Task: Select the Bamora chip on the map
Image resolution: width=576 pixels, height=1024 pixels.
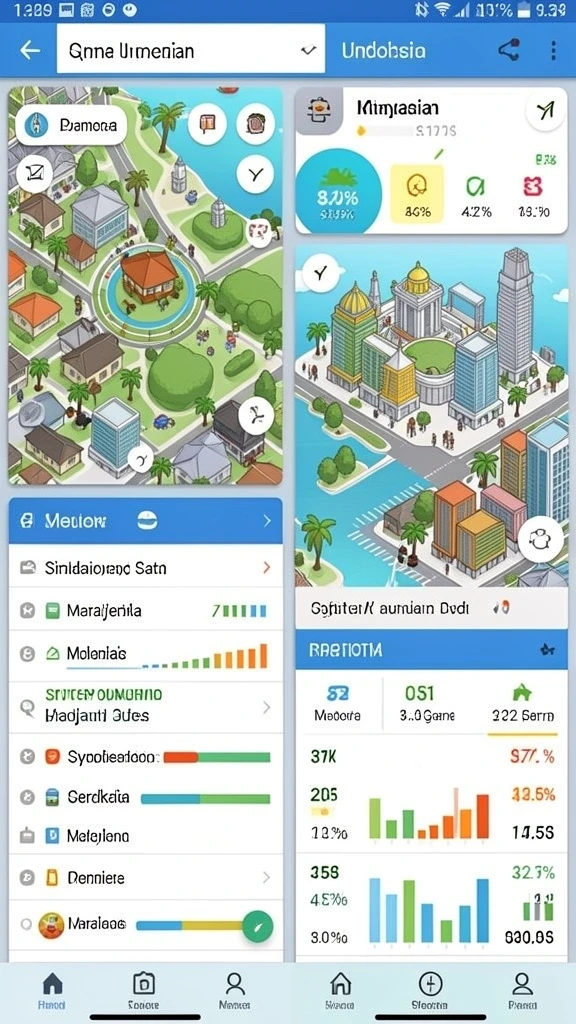Action: pyautogui.click(x=71, y=125)
